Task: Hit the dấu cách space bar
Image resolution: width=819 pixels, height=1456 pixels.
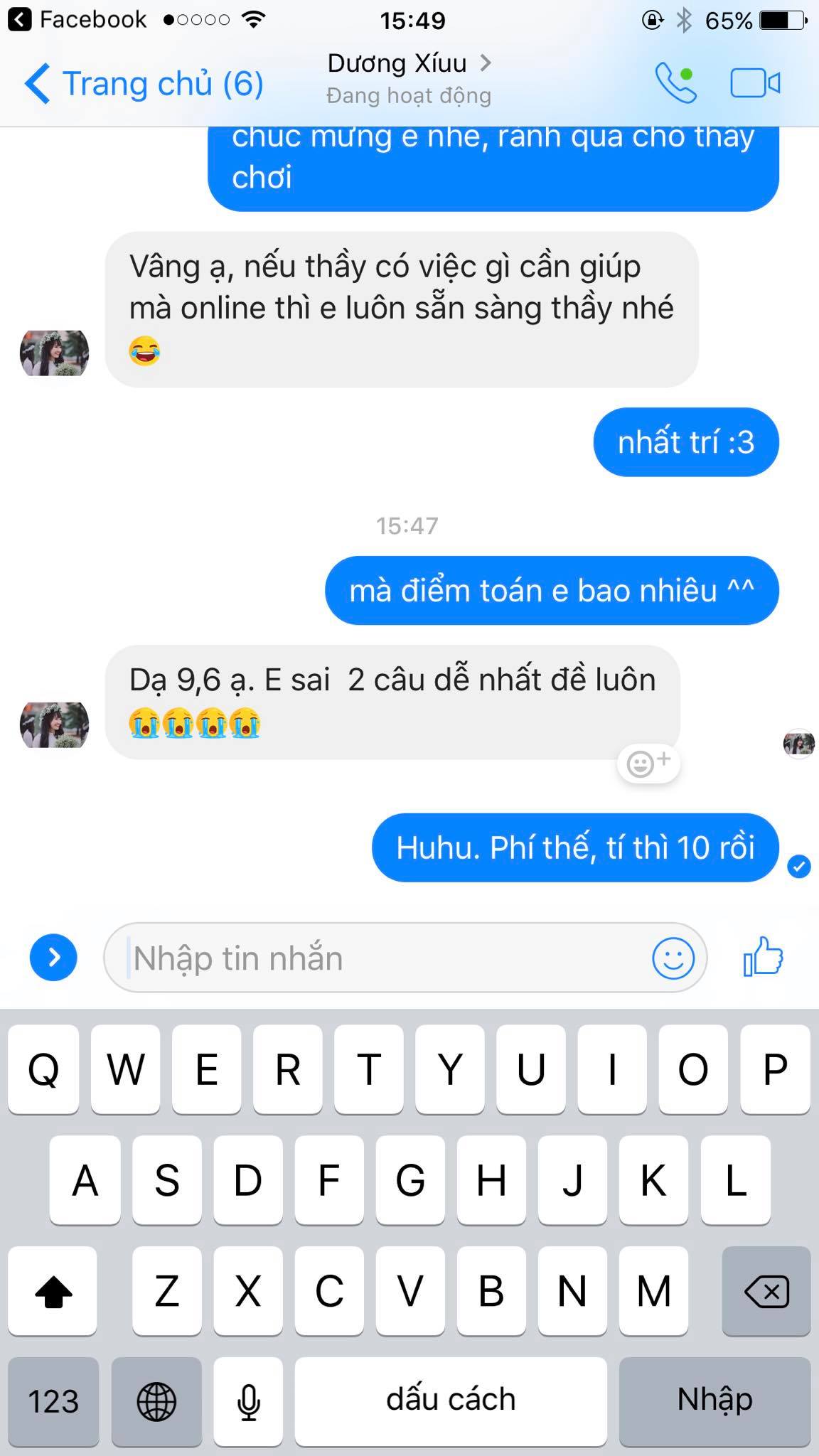Action: tap(451, 1400)
